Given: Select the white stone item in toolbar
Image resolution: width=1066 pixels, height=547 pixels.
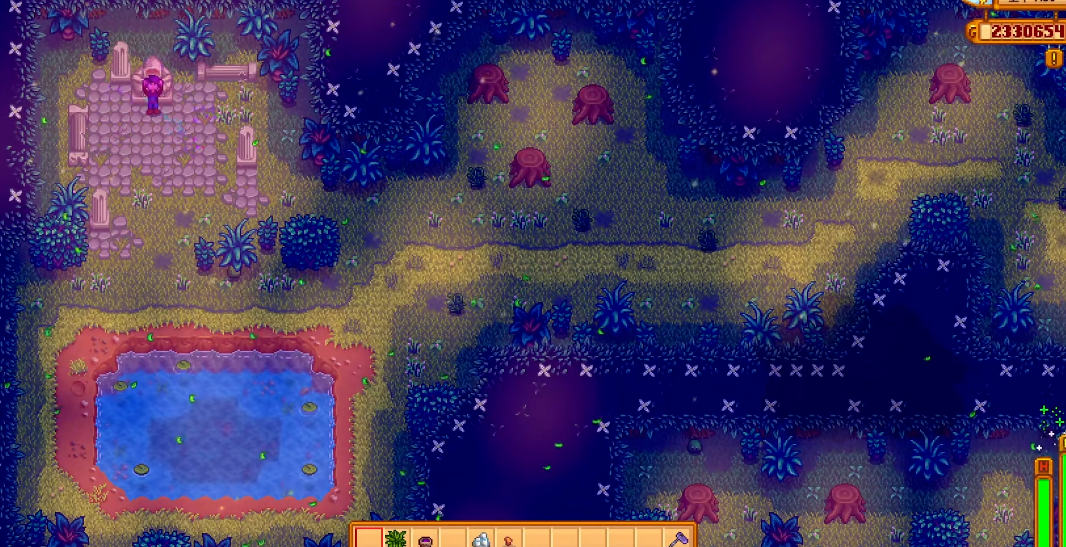Looking at the screenshot, I should click(x=481, y=539).
